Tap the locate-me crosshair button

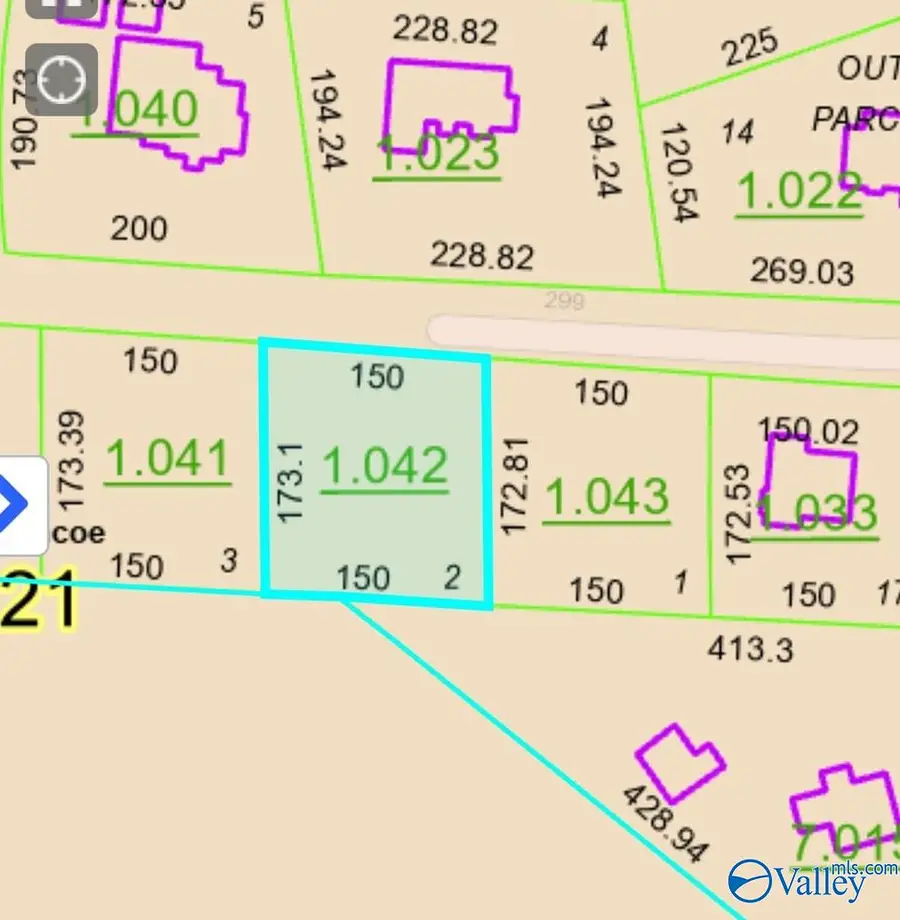62,79
